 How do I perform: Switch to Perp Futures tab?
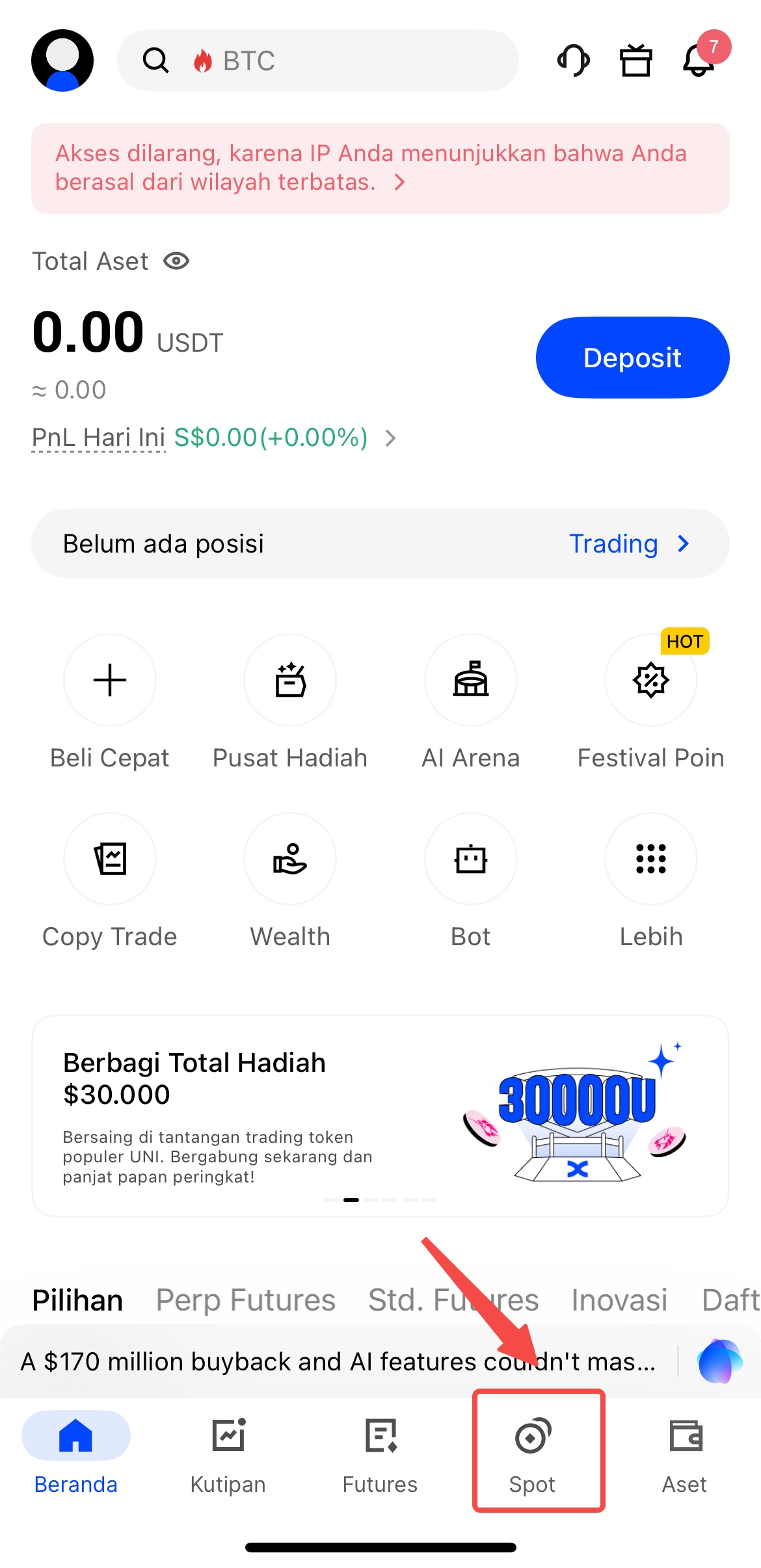(x=245, y=1300)
